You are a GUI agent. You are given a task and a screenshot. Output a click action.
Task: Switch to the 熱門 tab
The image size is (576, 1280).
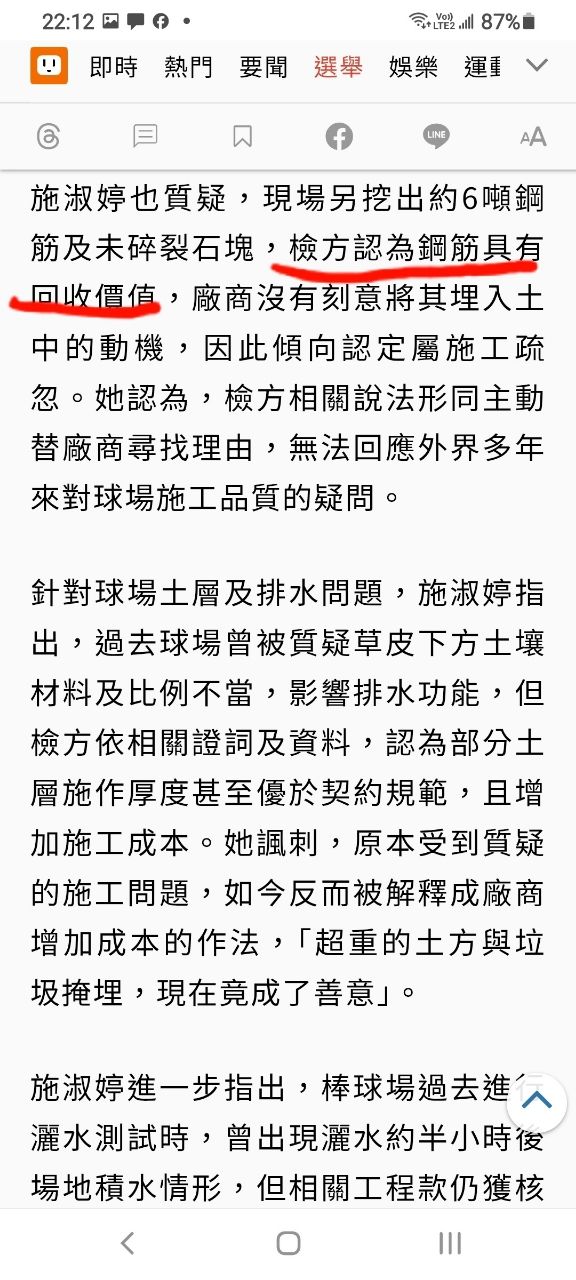click(188, 67)
